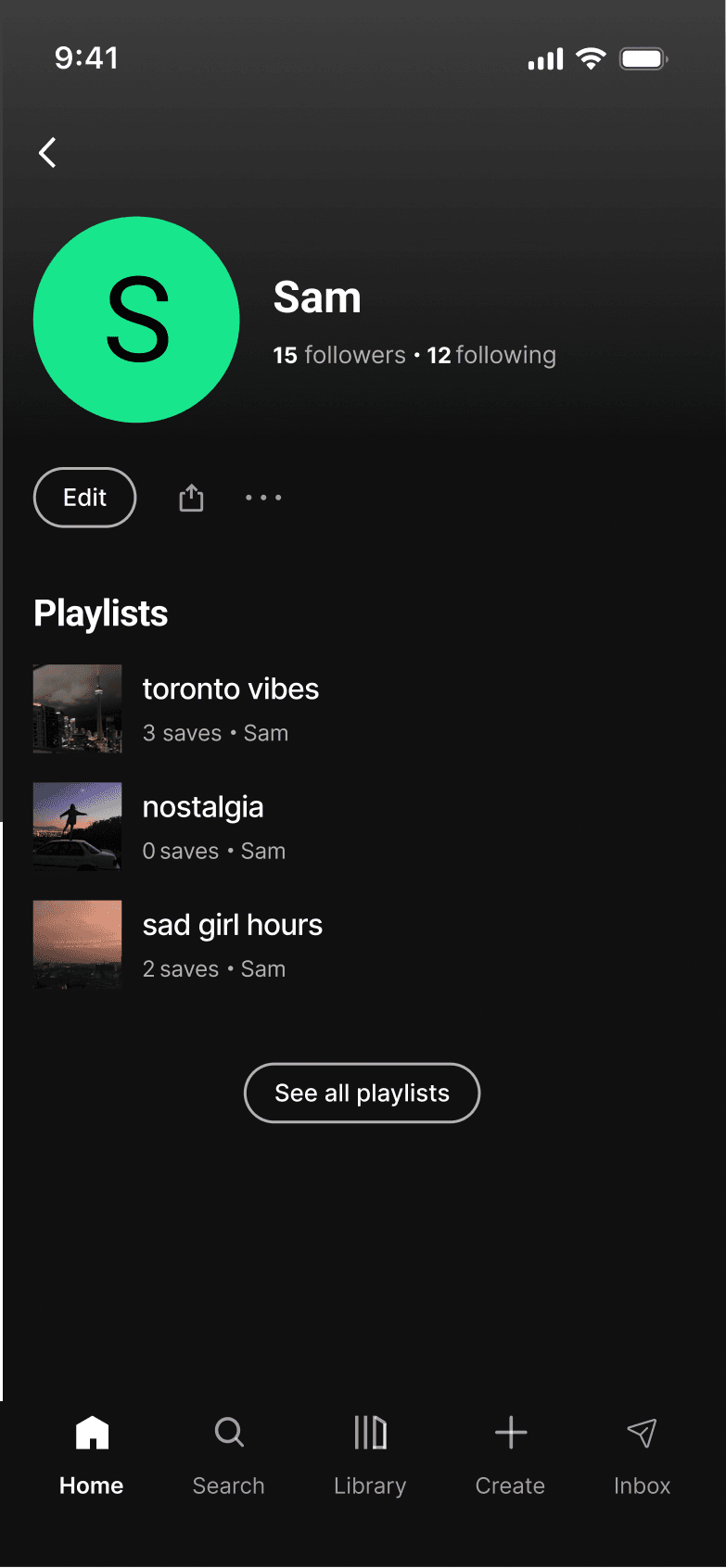
Task: Tap See all playlists
Action: tap(363, 1093)
